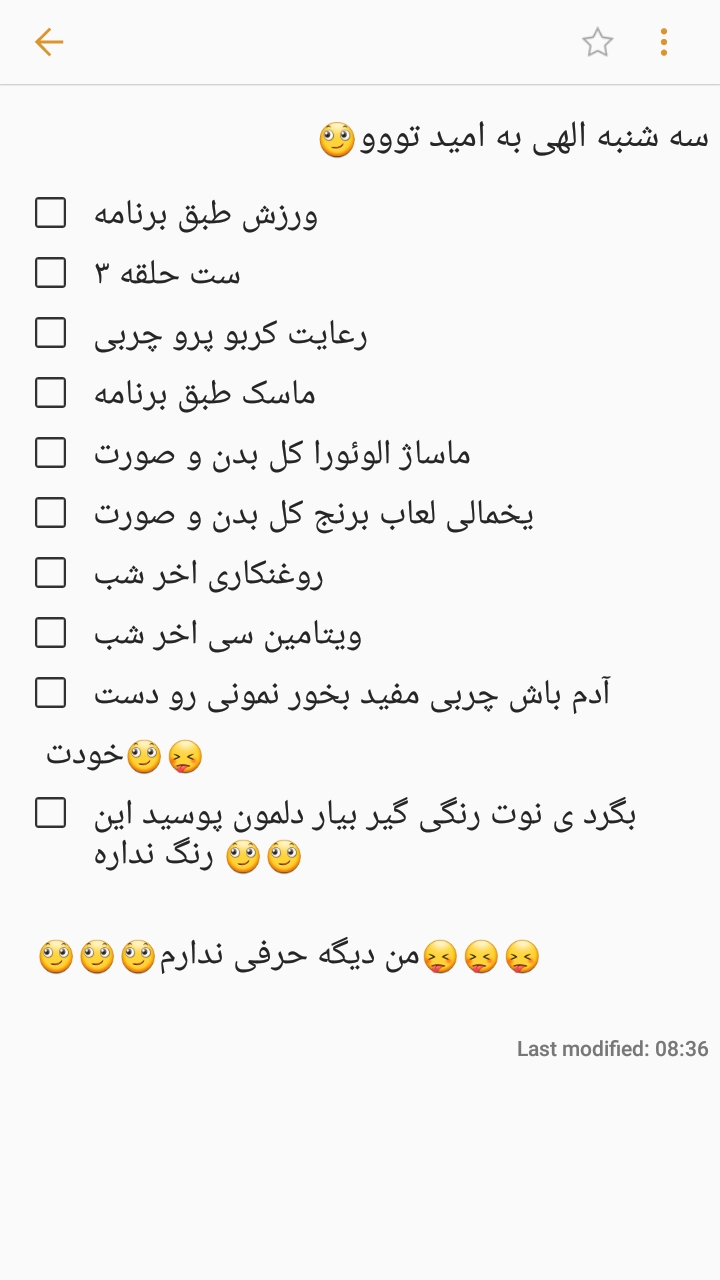The width and height of the screenshot is (720, 1280).
Task: Go back with the arrow icon
Action: 49,42
